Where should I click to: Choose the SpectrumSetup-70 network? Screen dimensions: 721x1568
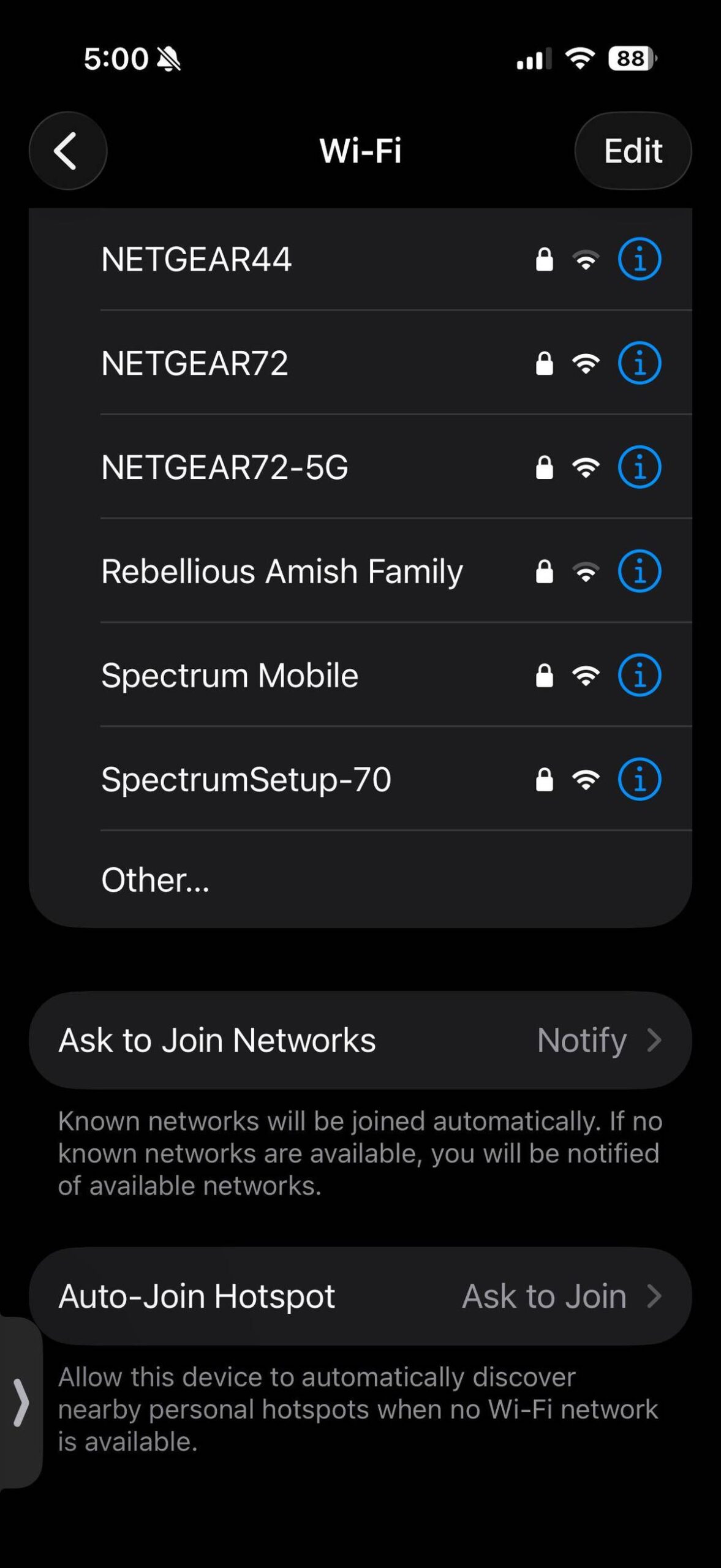(x=246, y=780)
